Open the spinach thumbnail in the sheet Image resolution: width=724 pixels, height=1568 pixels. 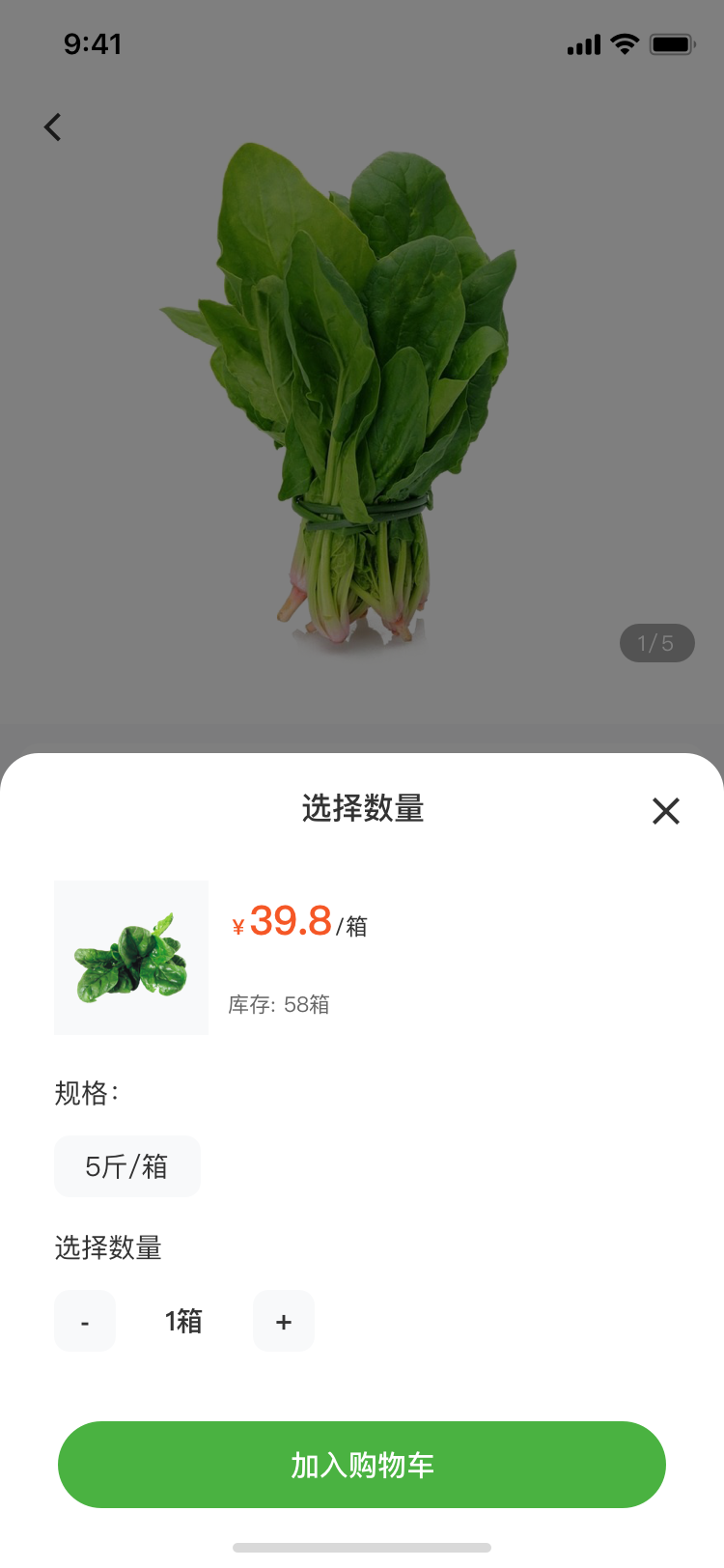tap(131, 958)
